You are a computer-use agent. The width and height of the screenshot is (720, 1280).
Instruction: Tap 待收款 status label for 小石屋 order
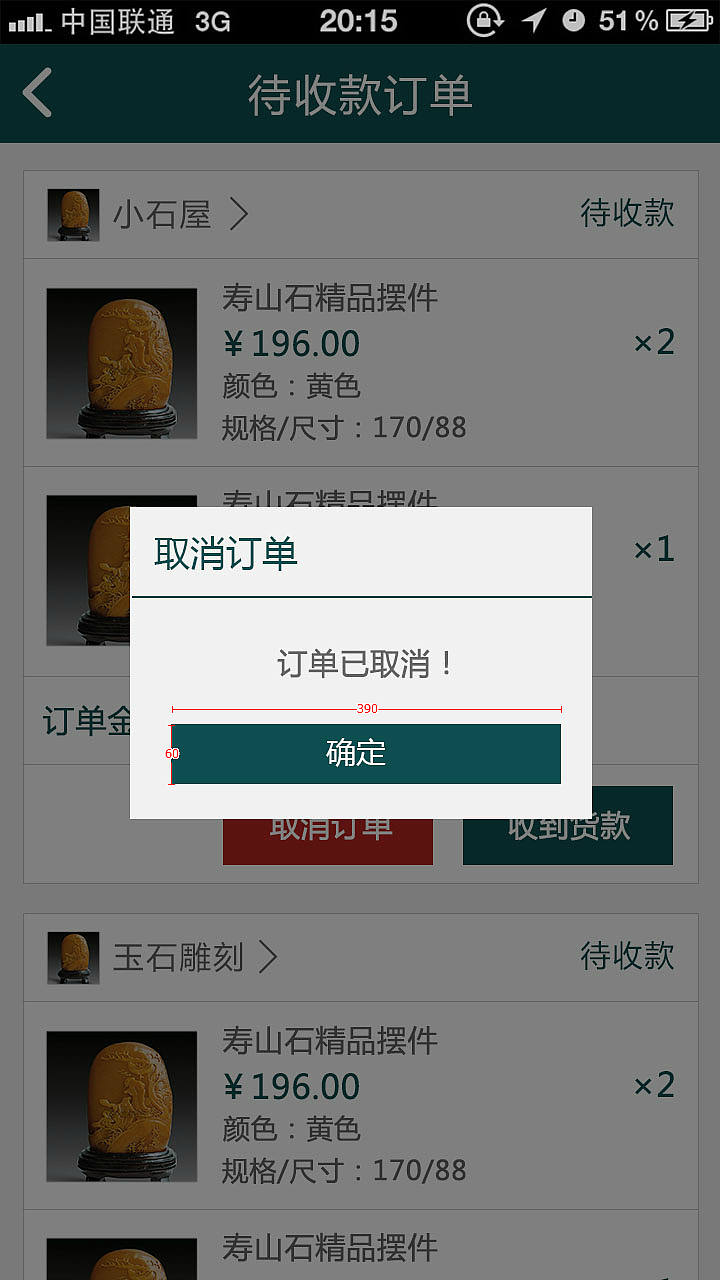click(x=626, y=213)
